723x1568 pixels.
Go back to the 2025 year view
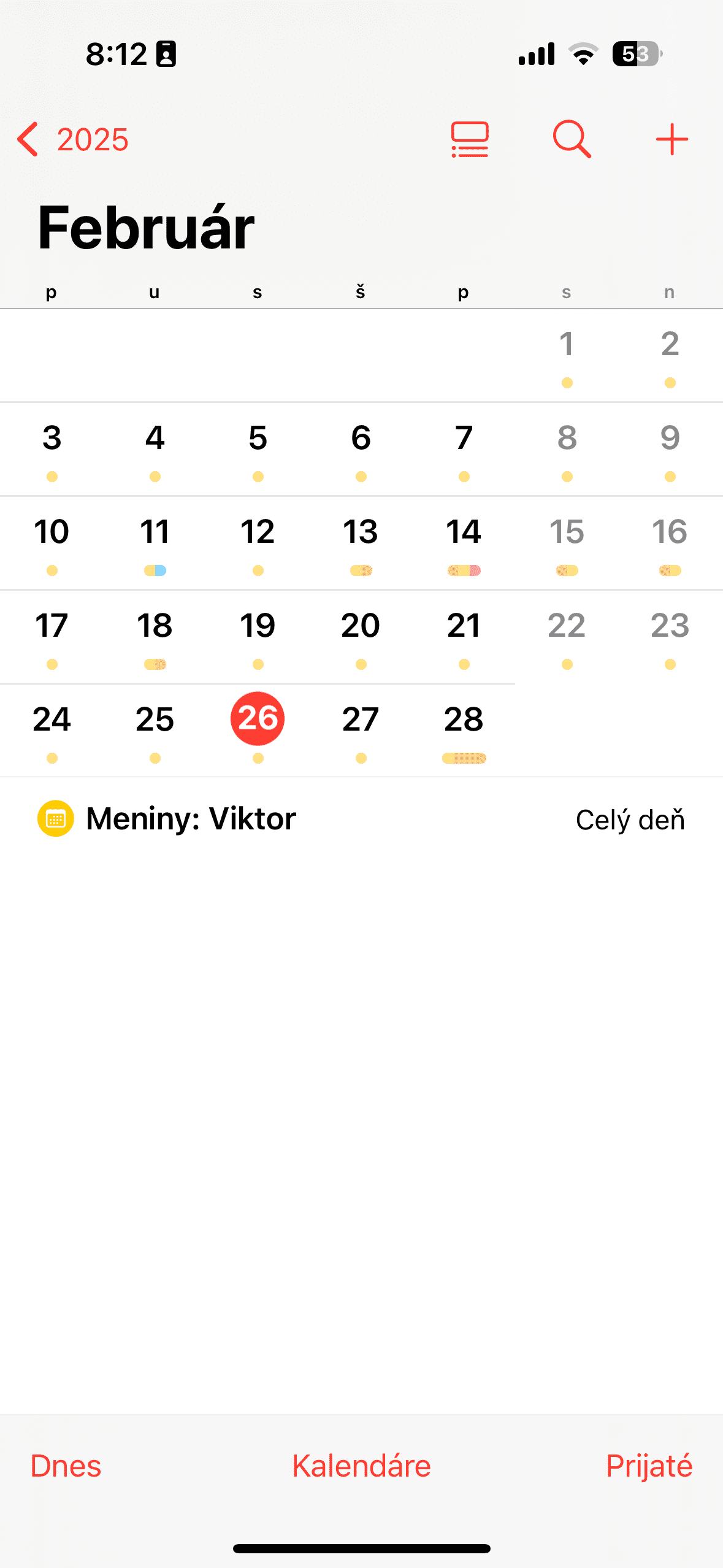click(x=72, y=140)
